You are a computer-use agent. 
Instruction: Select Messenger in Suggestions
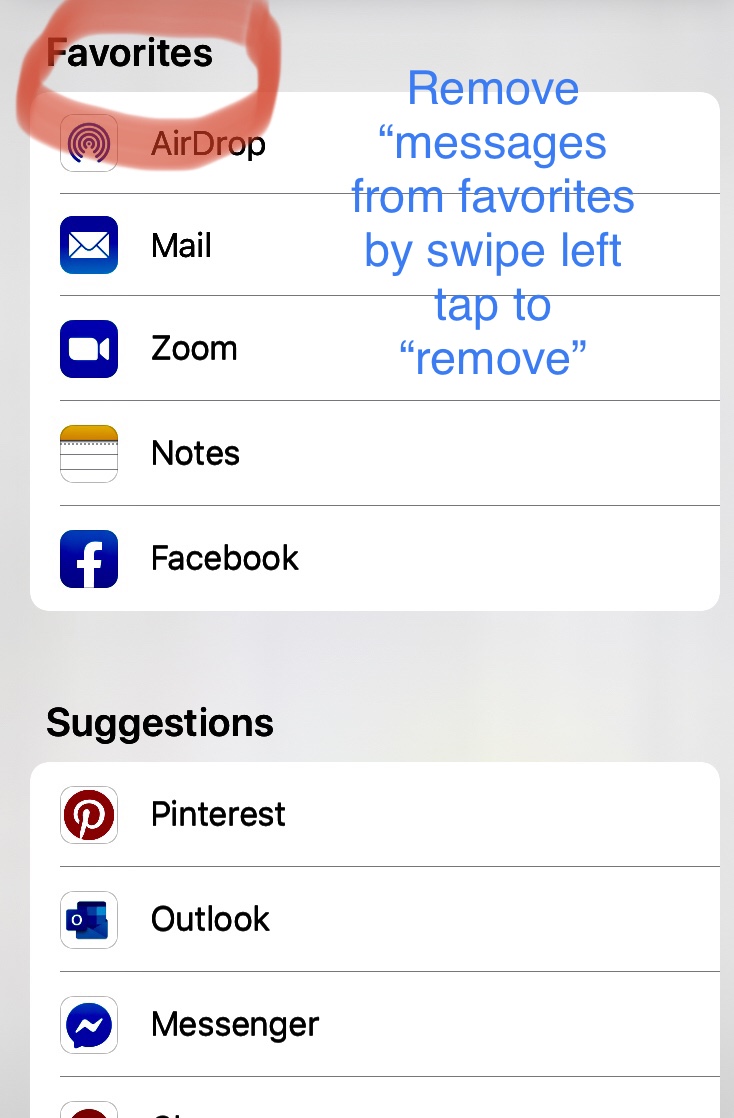[234, 1025]
